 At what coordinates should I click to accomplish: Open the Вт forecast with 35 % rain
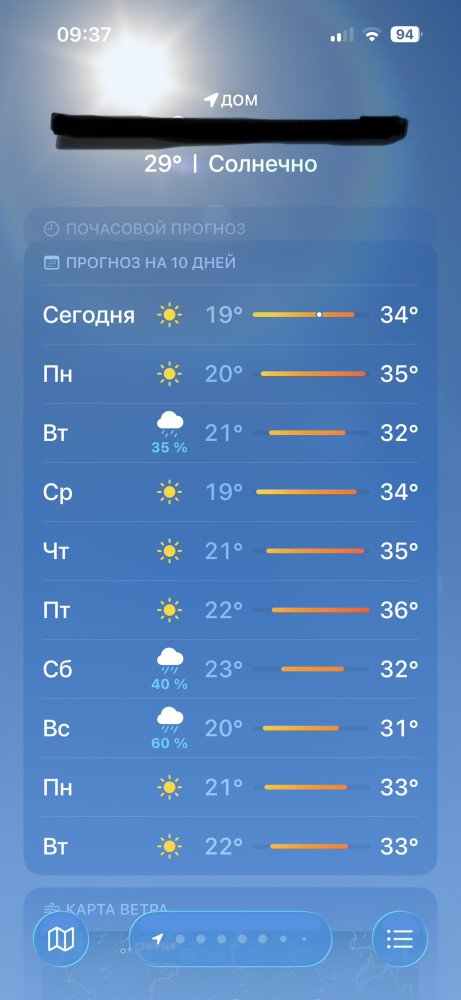pyautogui.click(x=230, y=433)
